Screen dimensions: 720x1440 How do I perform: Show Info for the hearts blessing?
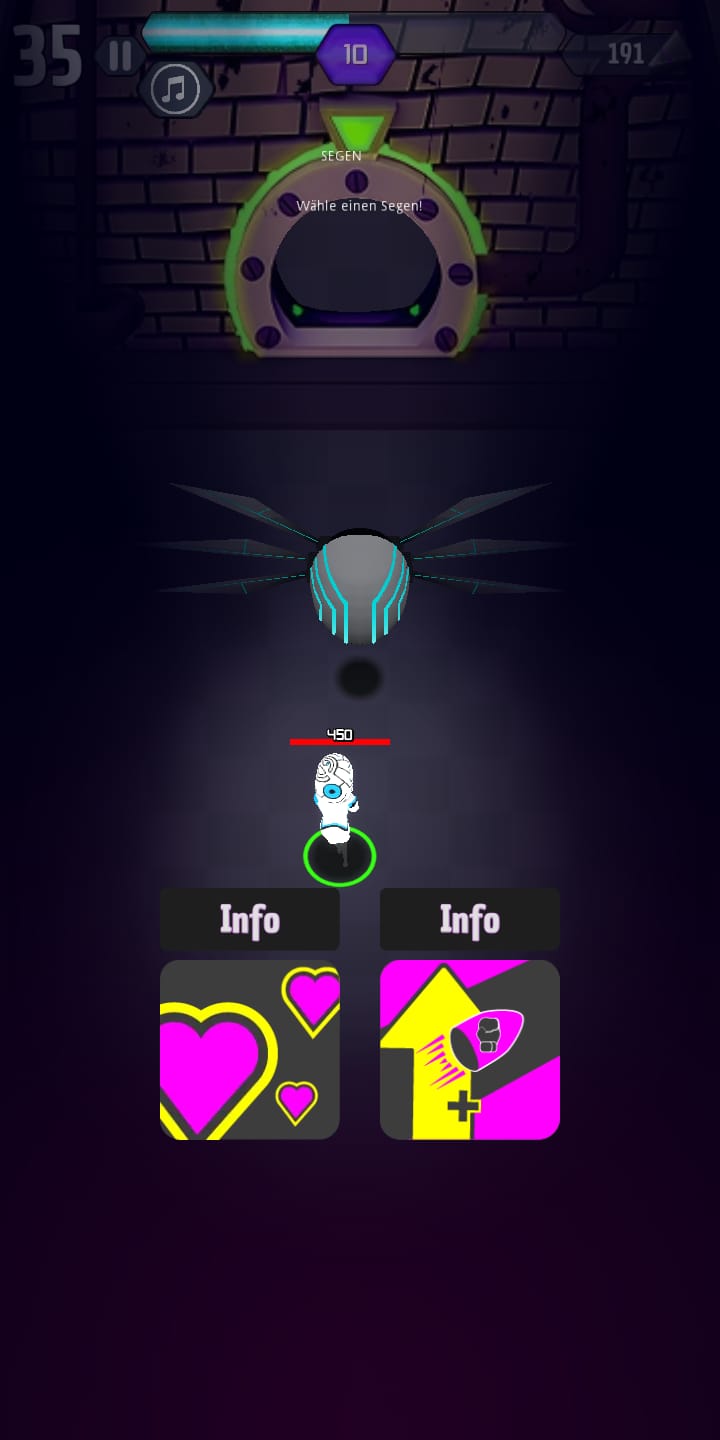pos(249,919)
